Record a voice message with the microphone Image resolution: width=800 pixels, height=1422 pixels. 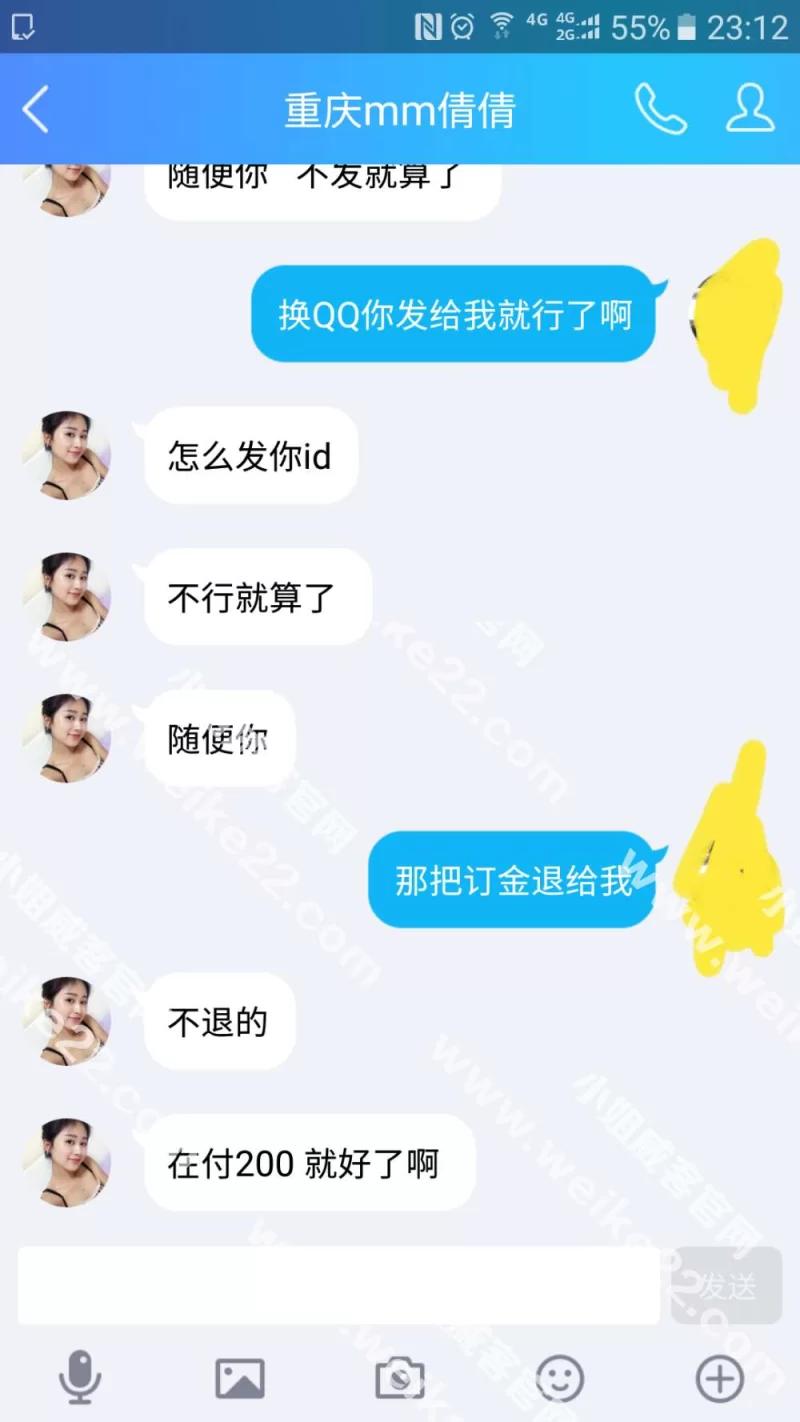tap(80, 1378)
